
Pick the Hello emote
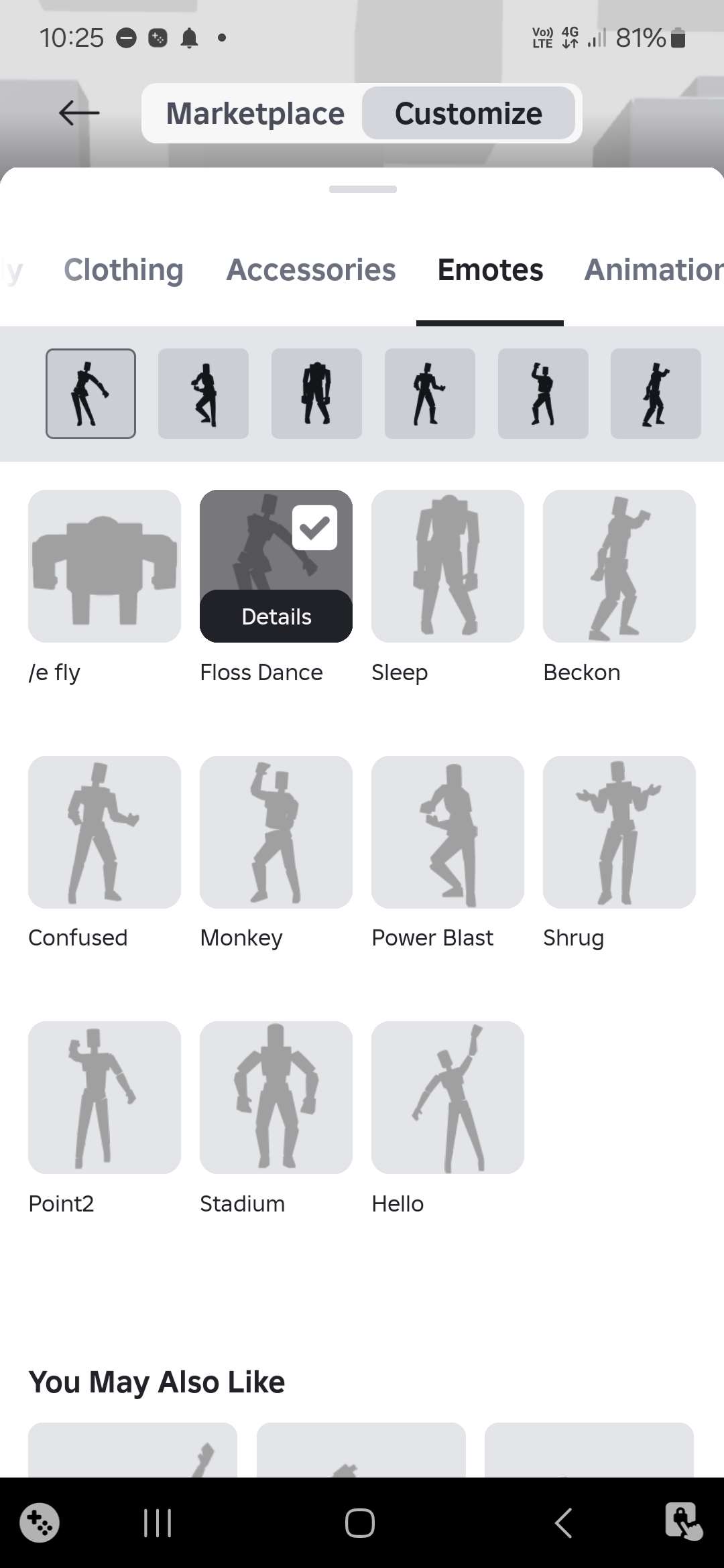[x=448, y=1098]
